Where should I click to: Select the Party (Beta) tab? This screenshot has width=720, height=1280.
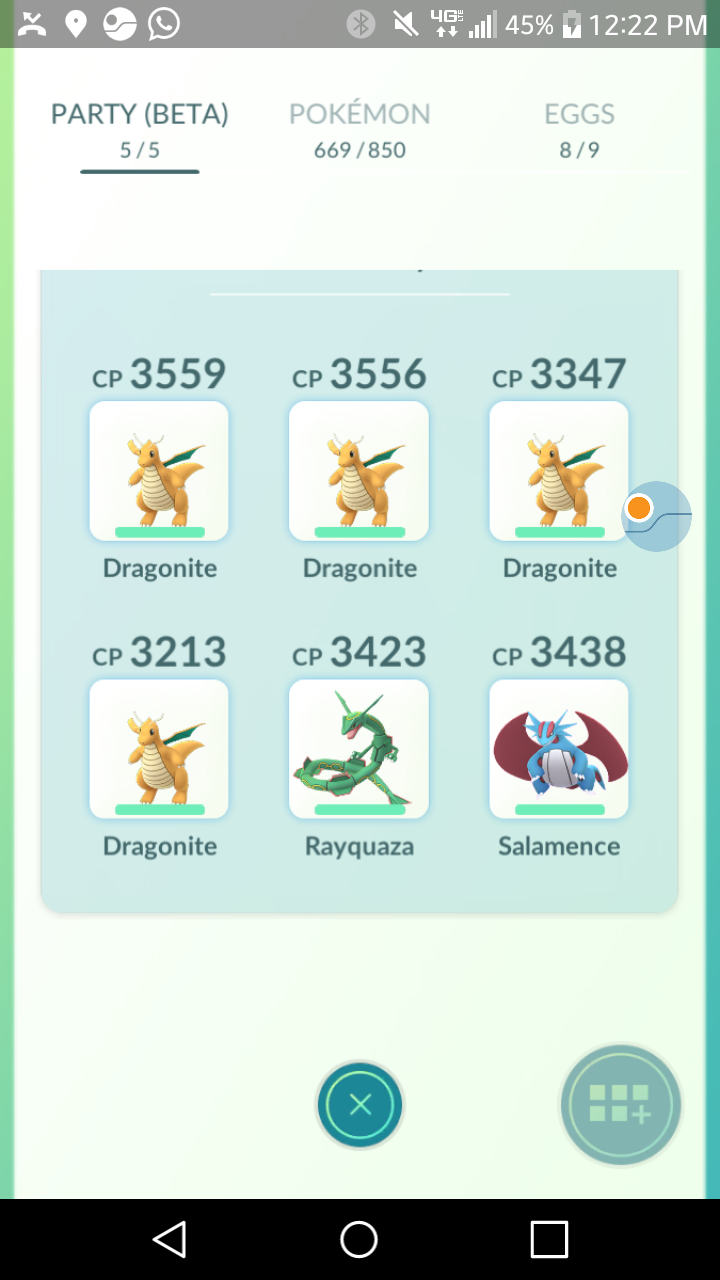(x=140, y=130)
